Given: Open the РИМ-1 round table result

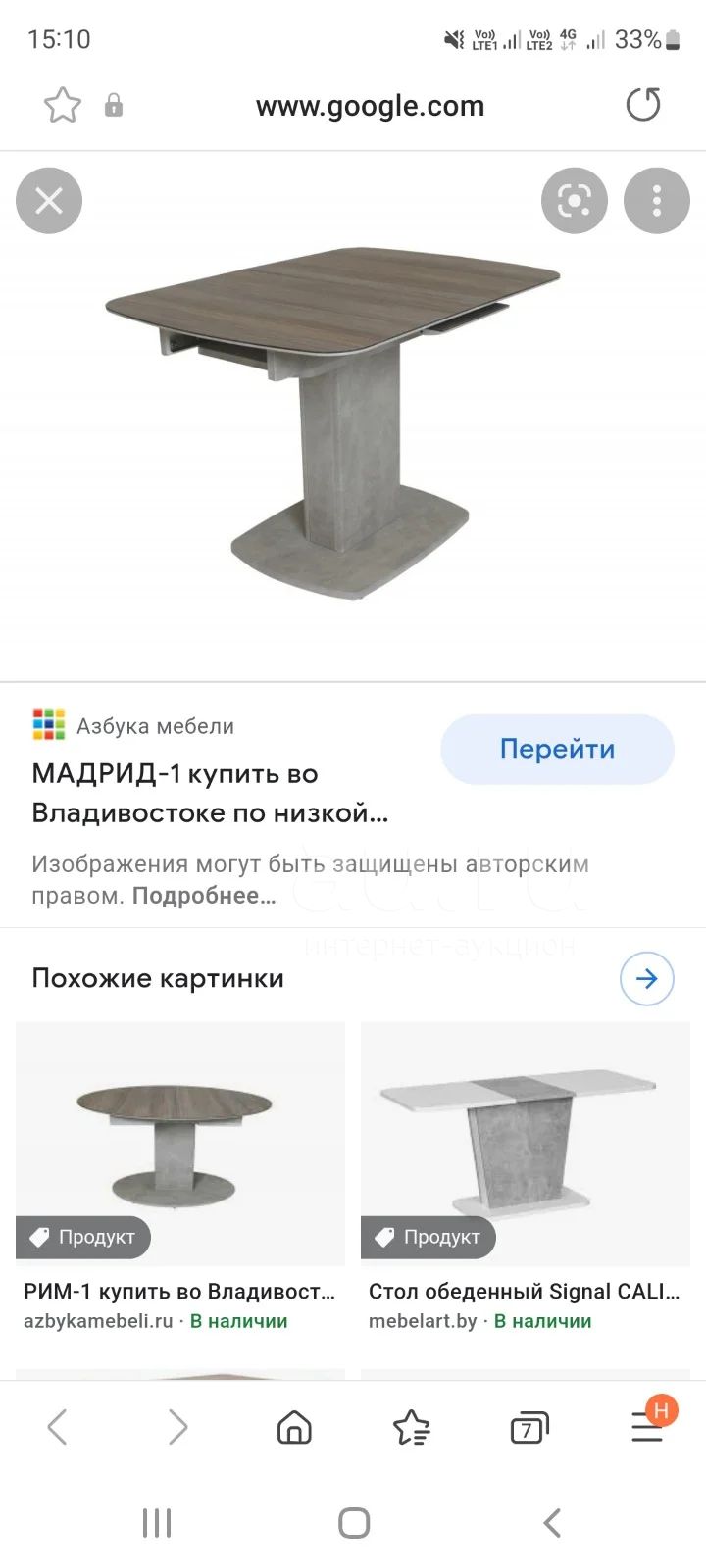Looking at the screenshot, I should [x=180, y=1177].
